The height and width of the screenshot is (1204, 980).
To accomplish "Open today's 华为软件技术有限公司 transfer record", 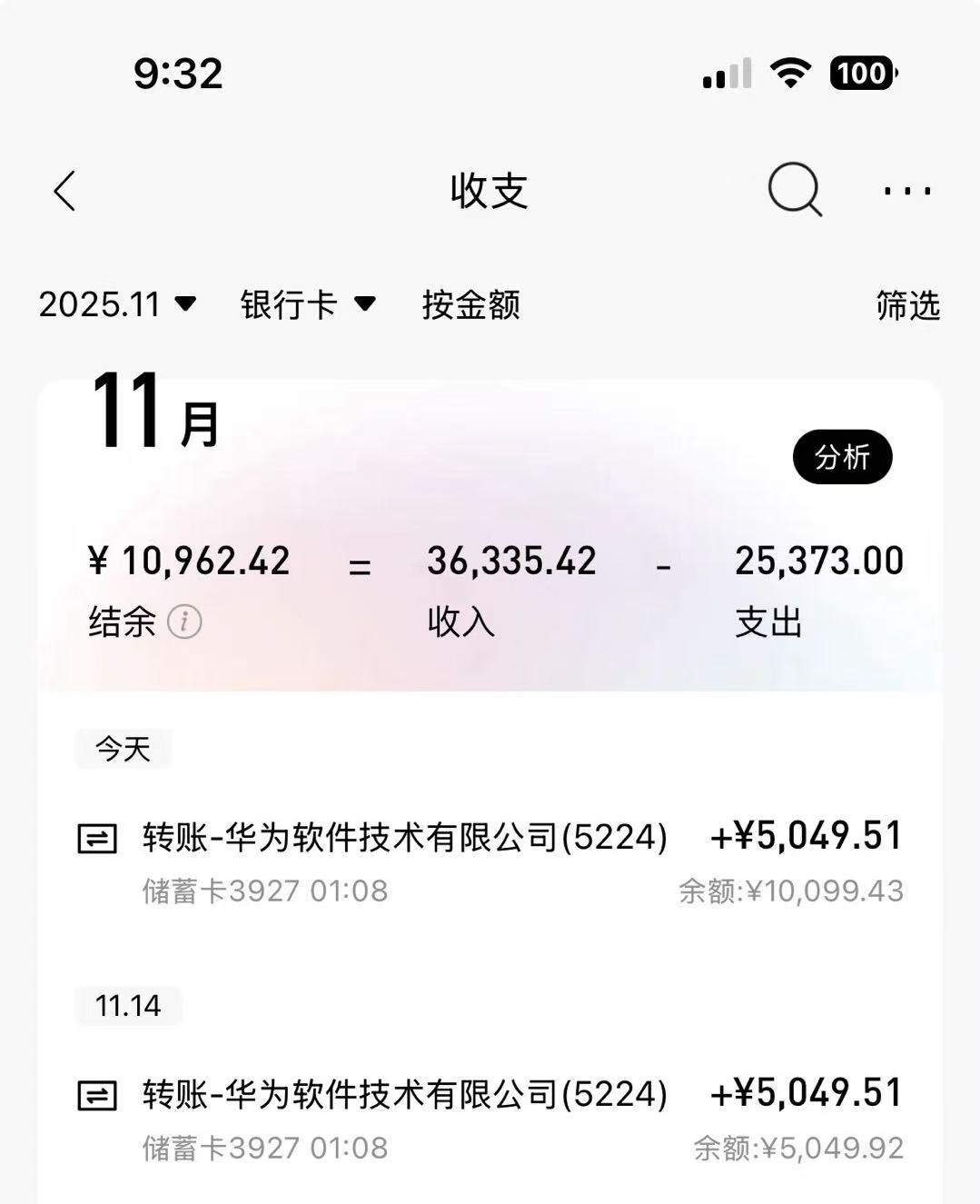I will coord(490,861).
